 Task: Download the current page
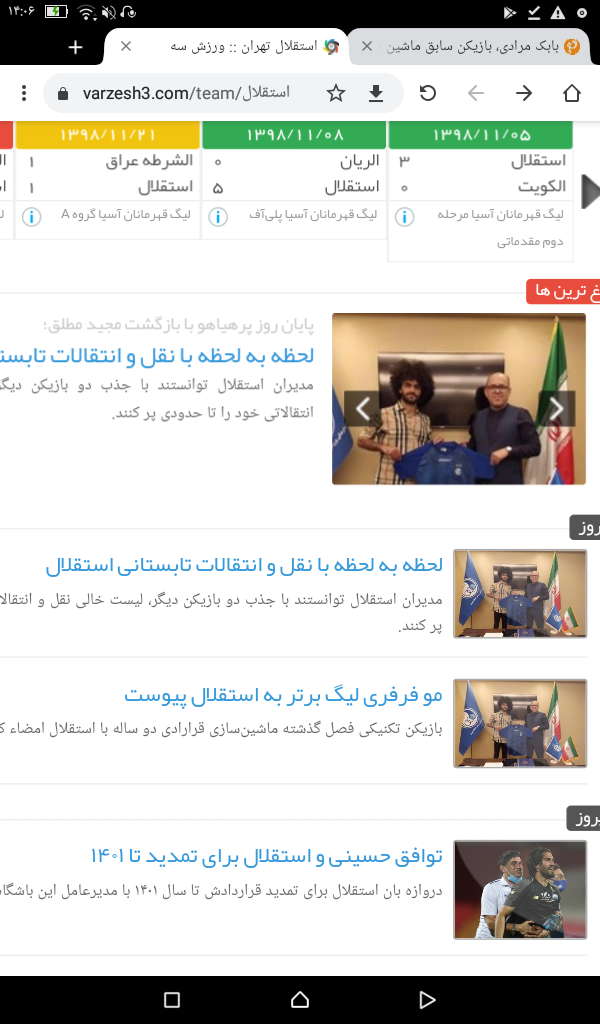376,93
